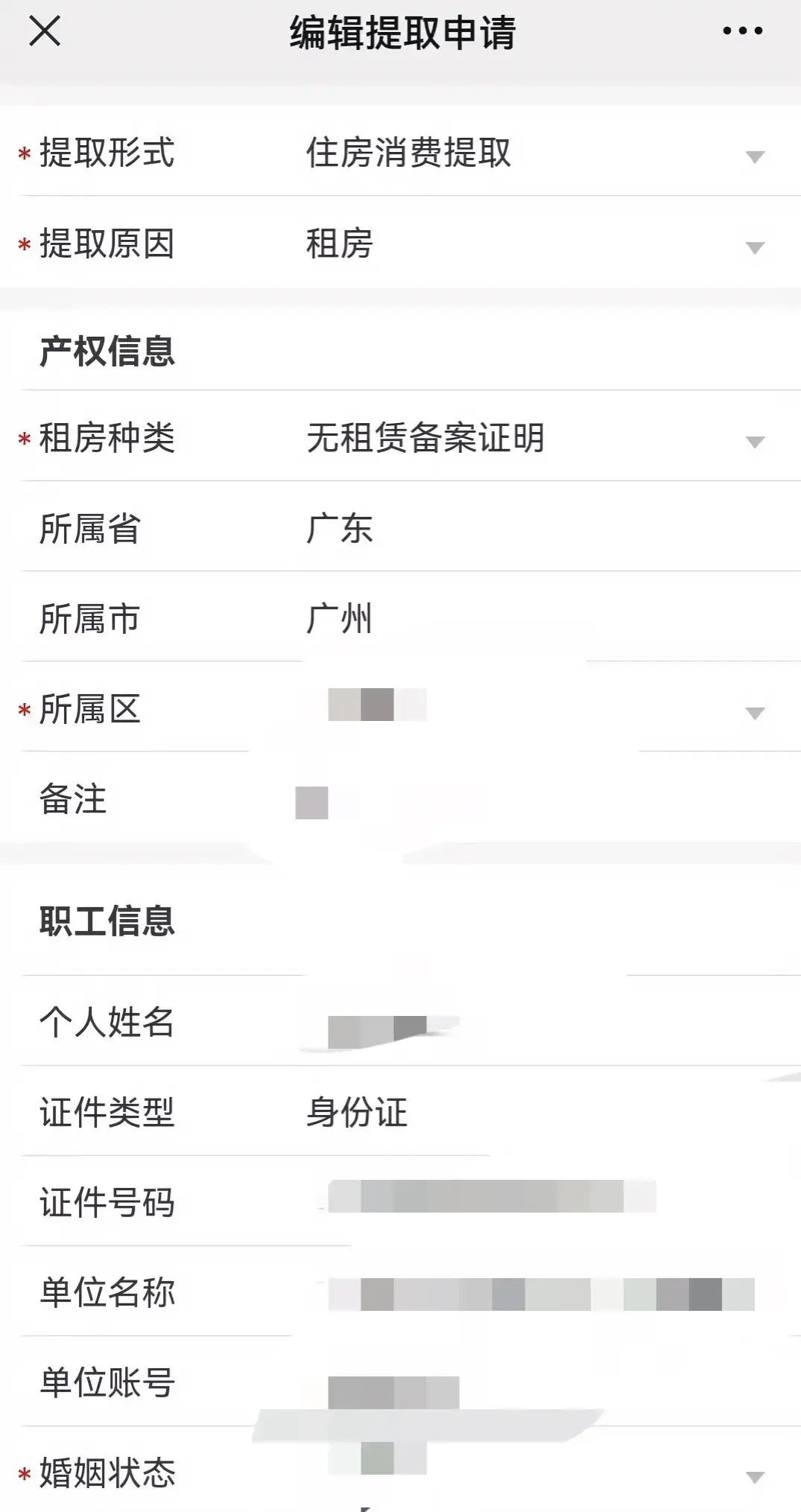Viewport: 801px width, 1512px height.
Task: Select a district in 所属区
Action: 755,713
